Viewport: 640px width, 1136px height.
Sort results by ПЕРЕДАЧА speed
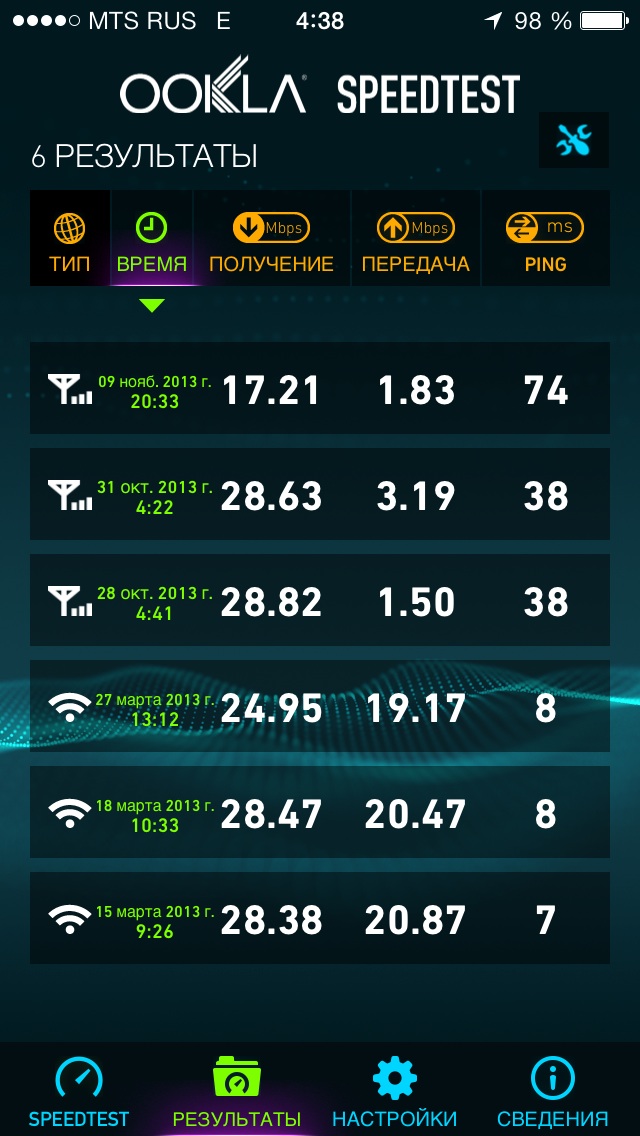[416, 238]
